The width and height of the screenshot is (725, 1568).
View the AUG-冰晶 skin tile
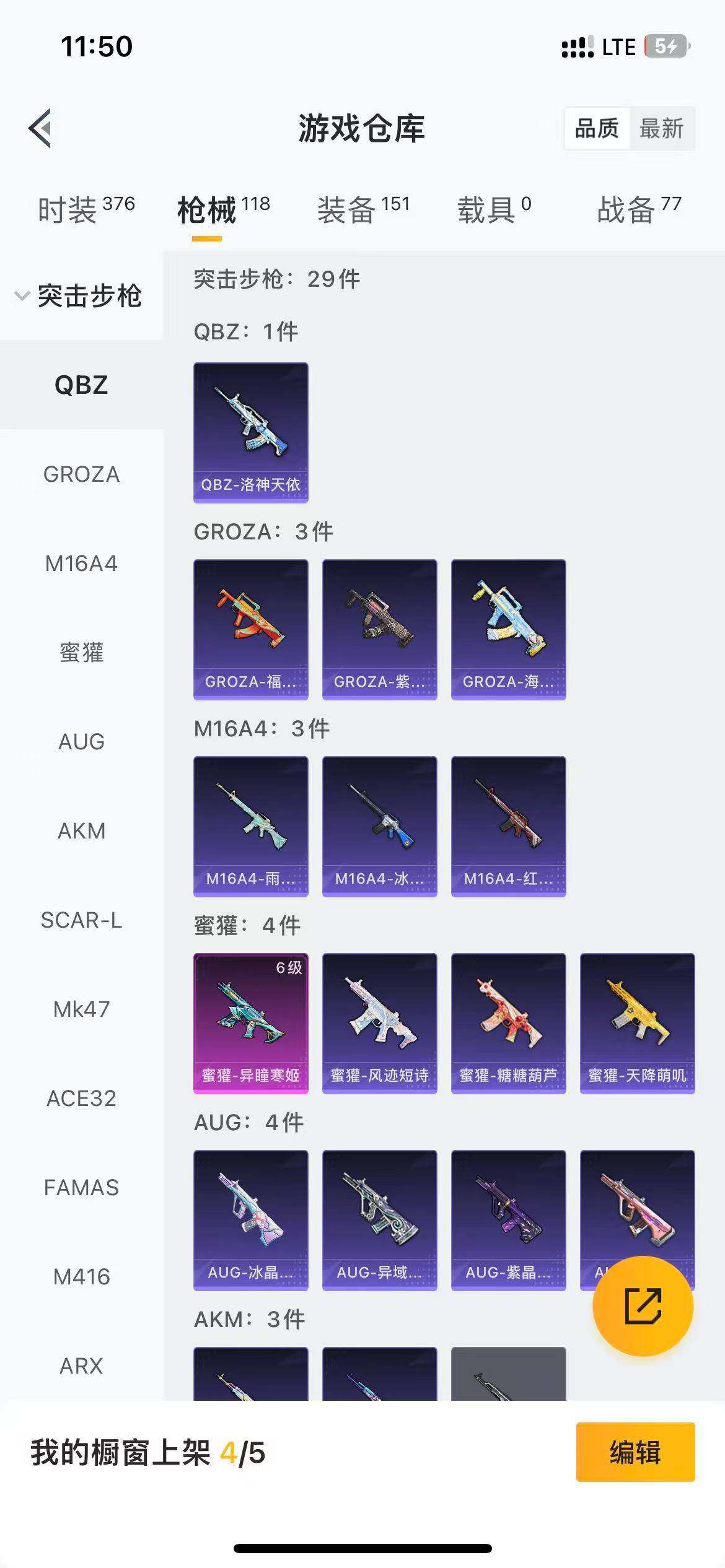click(x=250, y=1220)
